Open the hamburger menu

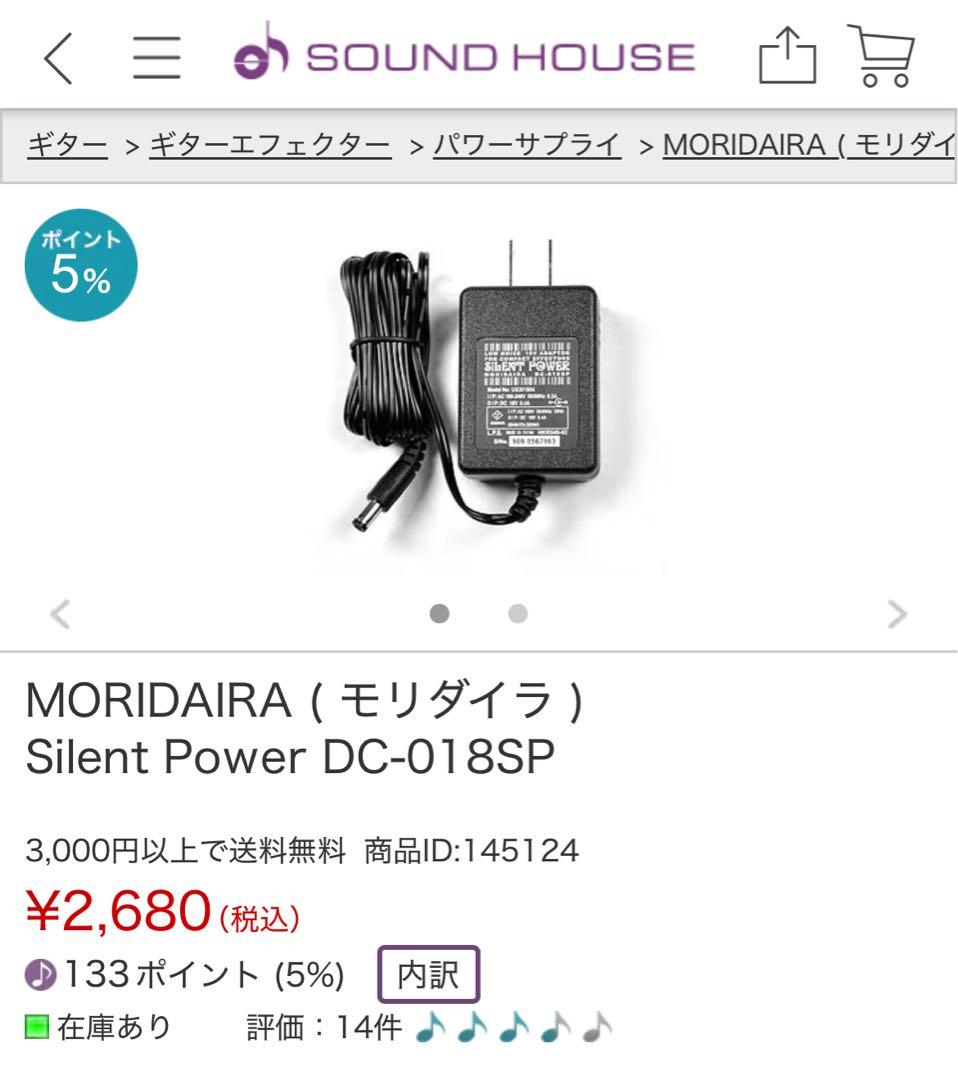157,58
